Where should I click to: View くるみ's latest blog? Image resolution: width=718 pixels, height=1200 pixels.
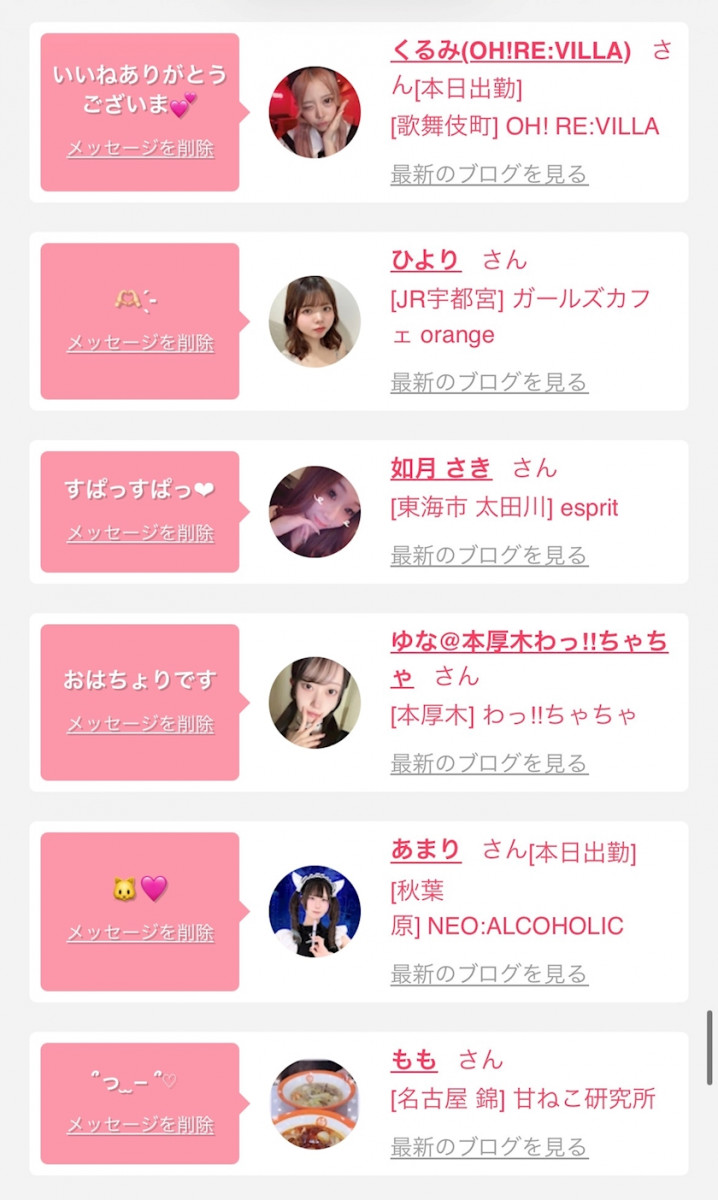[x=488, y=174]
